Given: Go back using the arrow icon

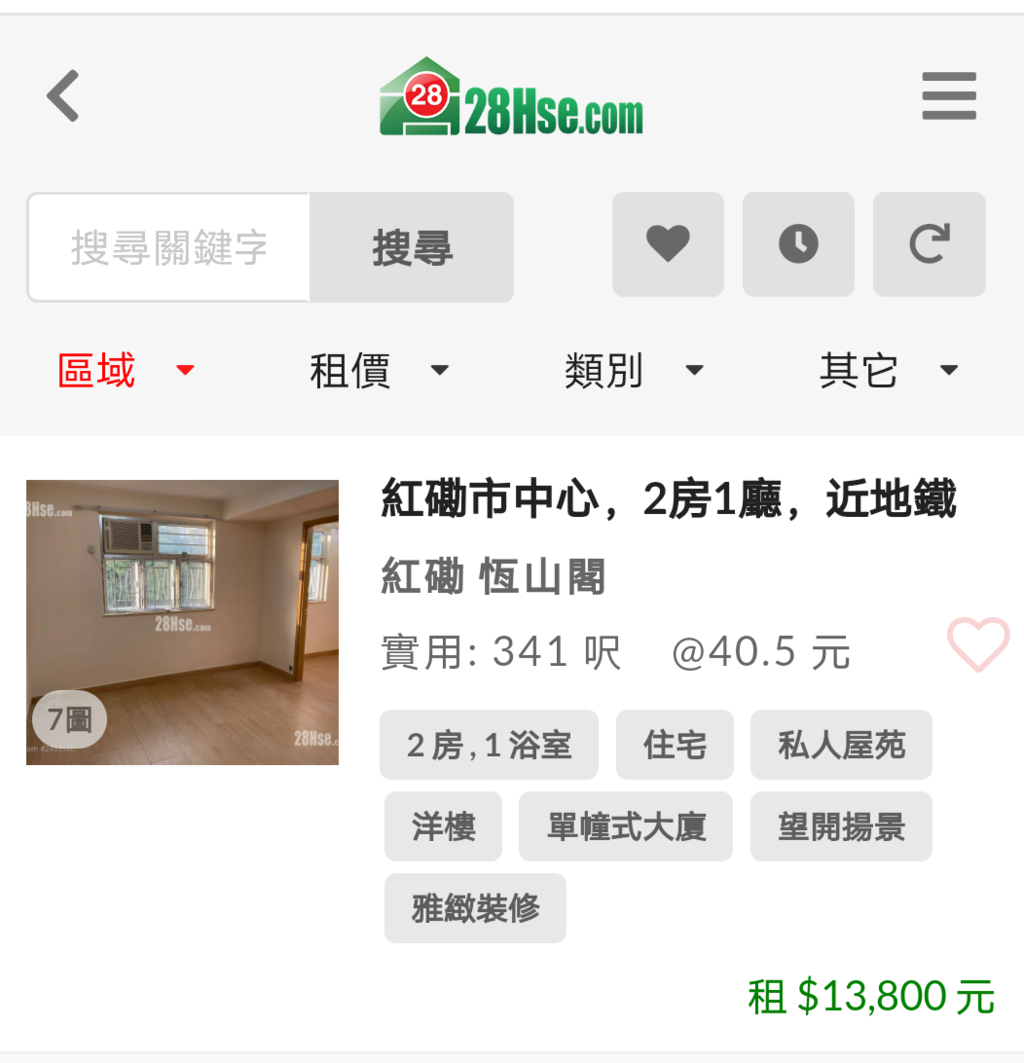Looking at the screenshot, I should click(x=63, y=96).
